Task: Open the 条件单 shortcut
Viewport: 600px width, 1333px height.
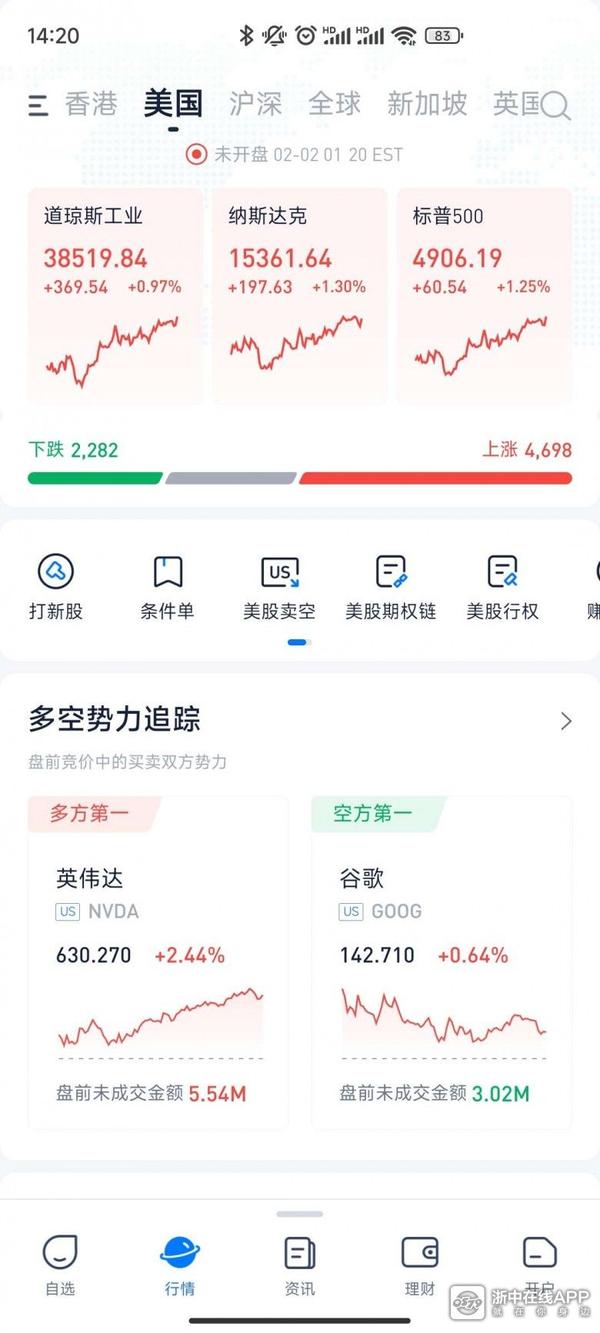Action: (x=167, y=588)
